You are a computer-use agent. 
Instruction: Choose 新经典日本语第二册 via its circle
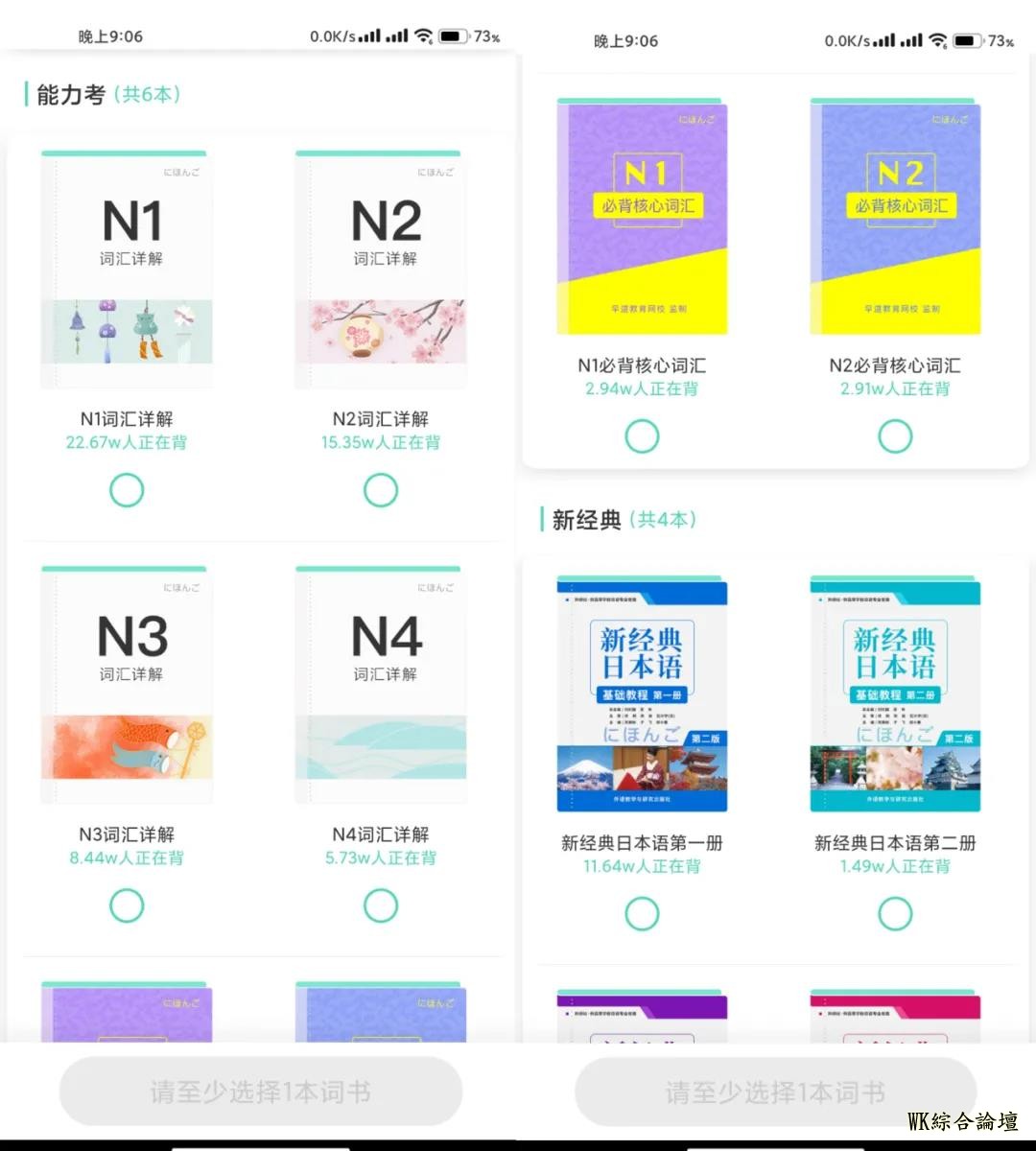[x=895, y=914]
